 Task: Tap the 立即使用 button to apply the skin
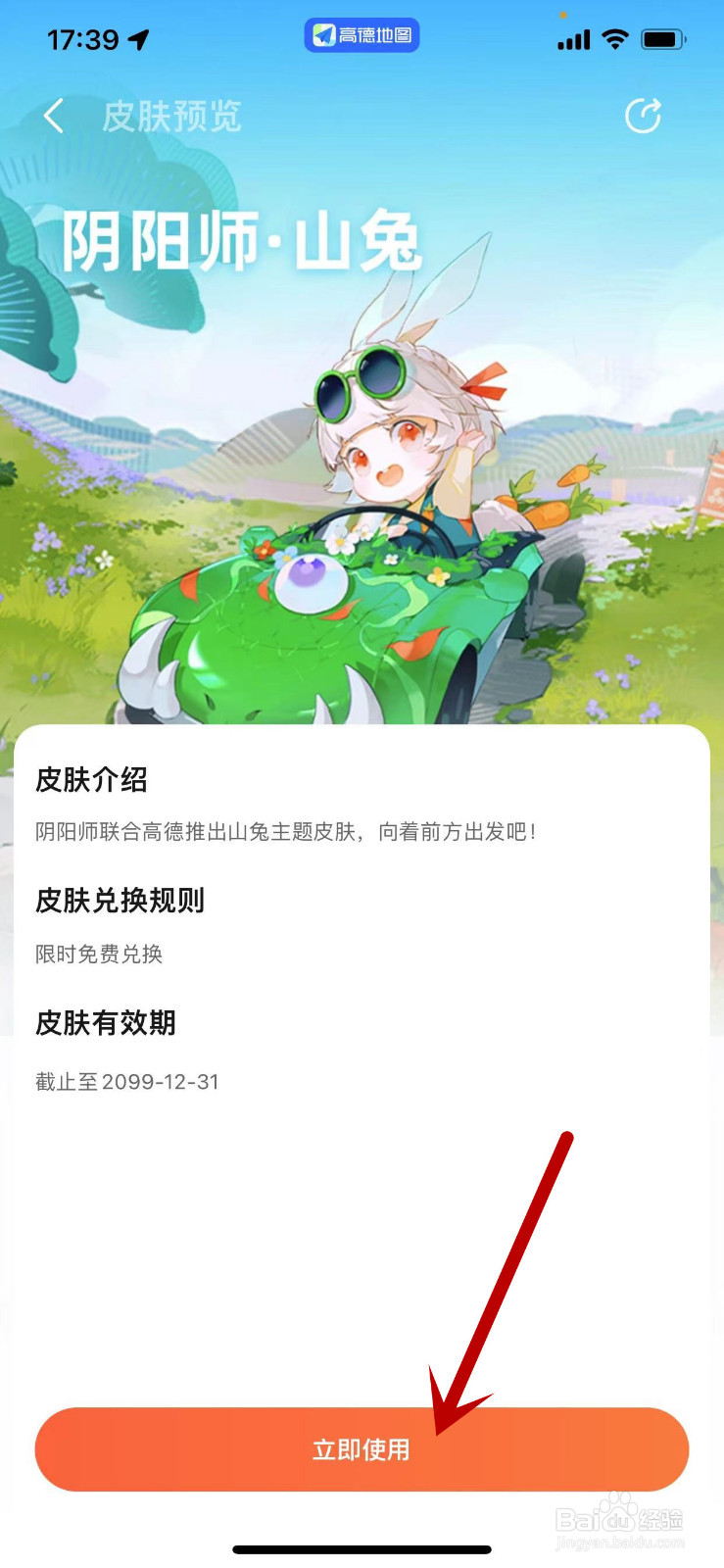coord(362,1449)
